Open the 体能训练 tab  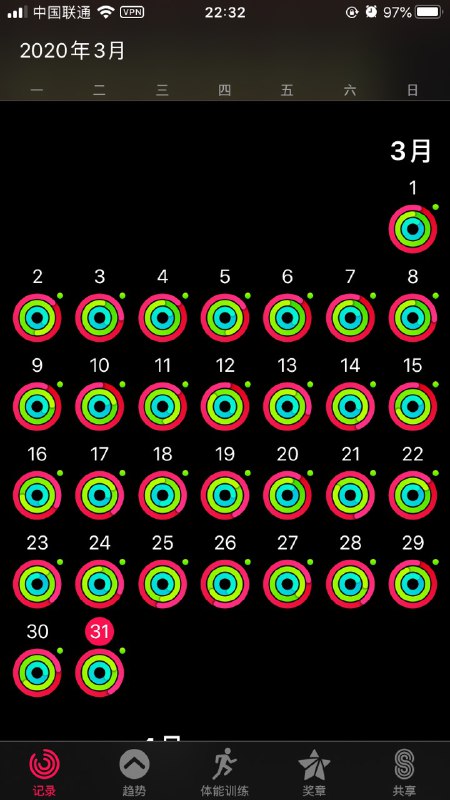click(224, 772)
